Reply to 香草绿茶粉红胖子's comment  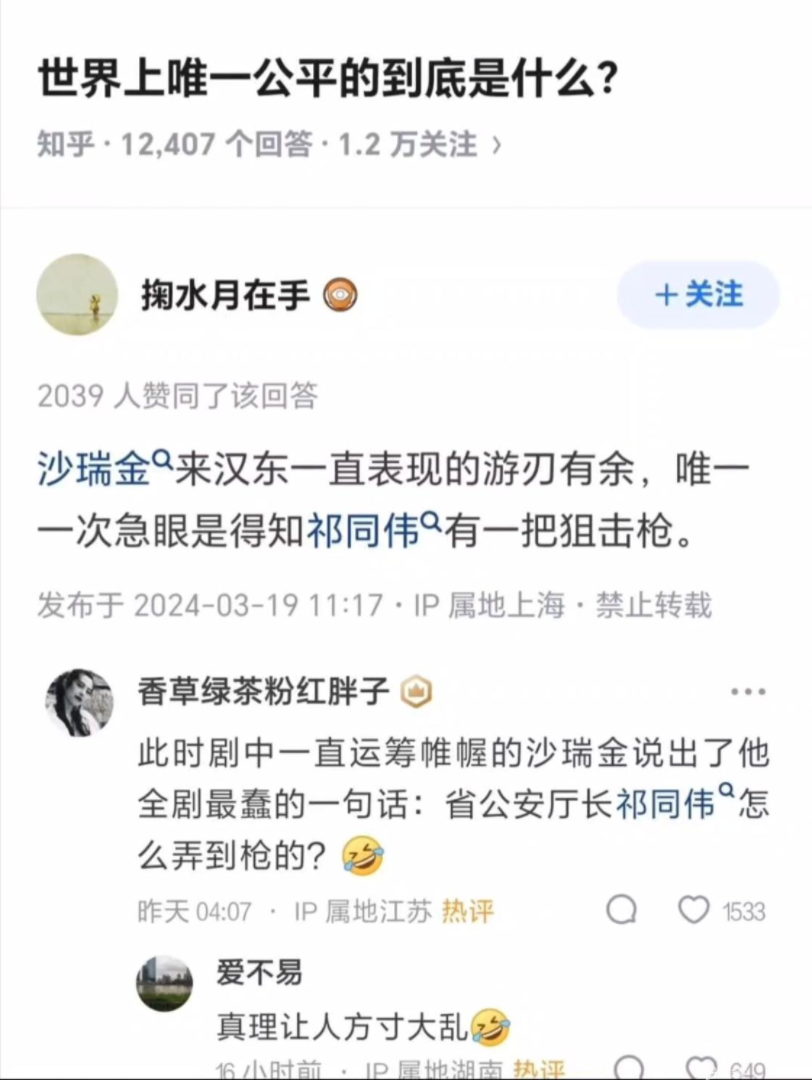coord(622,910)
